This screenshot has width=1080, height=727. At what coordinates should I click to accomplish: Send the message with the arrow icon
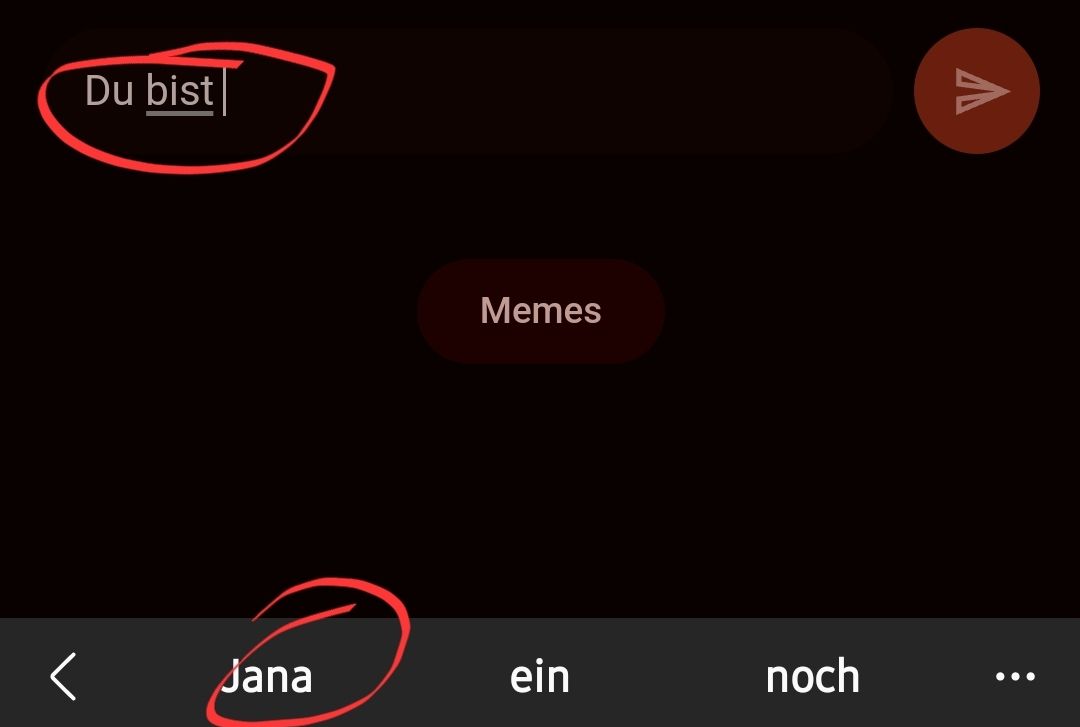click(976, 91)
